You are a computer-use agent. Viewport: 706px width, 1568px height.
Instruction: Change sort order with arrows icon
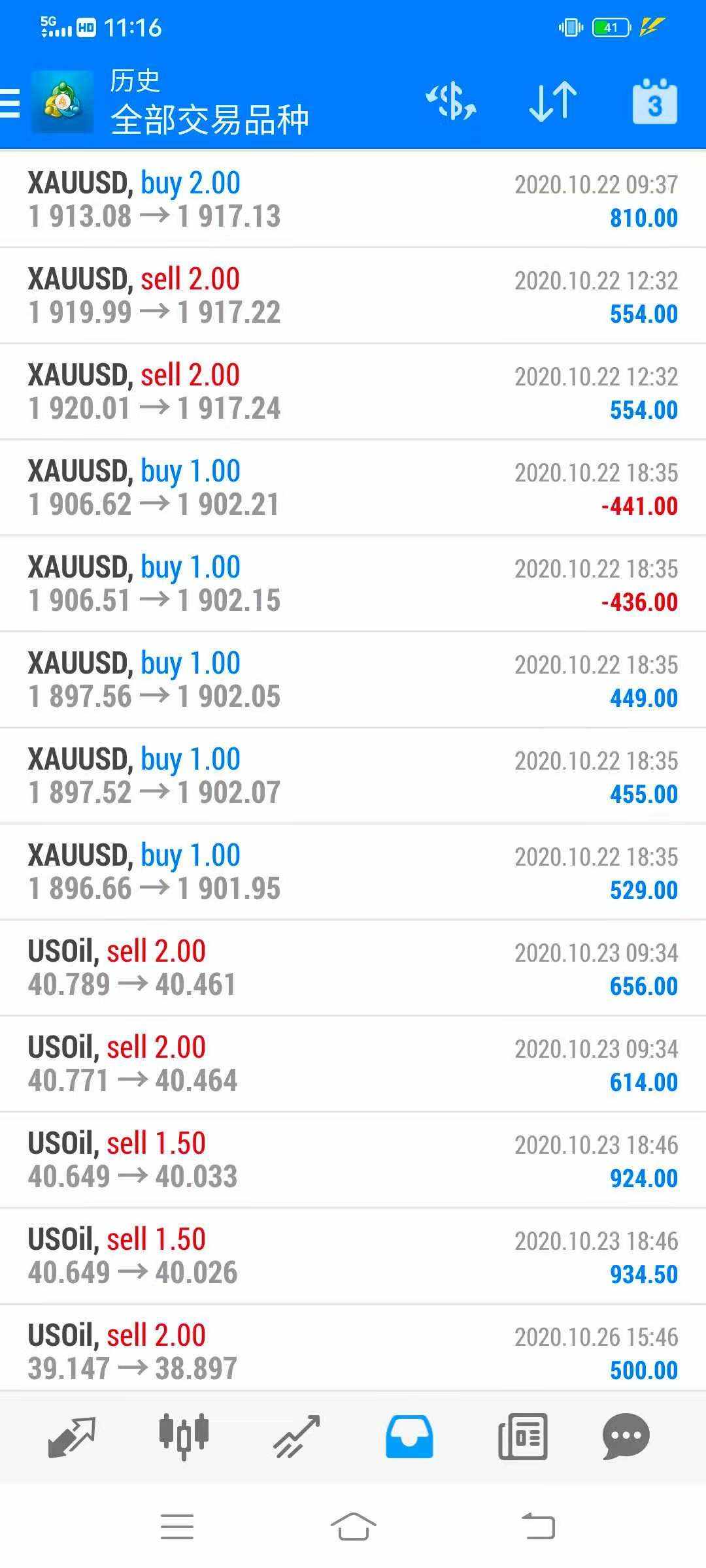coord(553,102)
